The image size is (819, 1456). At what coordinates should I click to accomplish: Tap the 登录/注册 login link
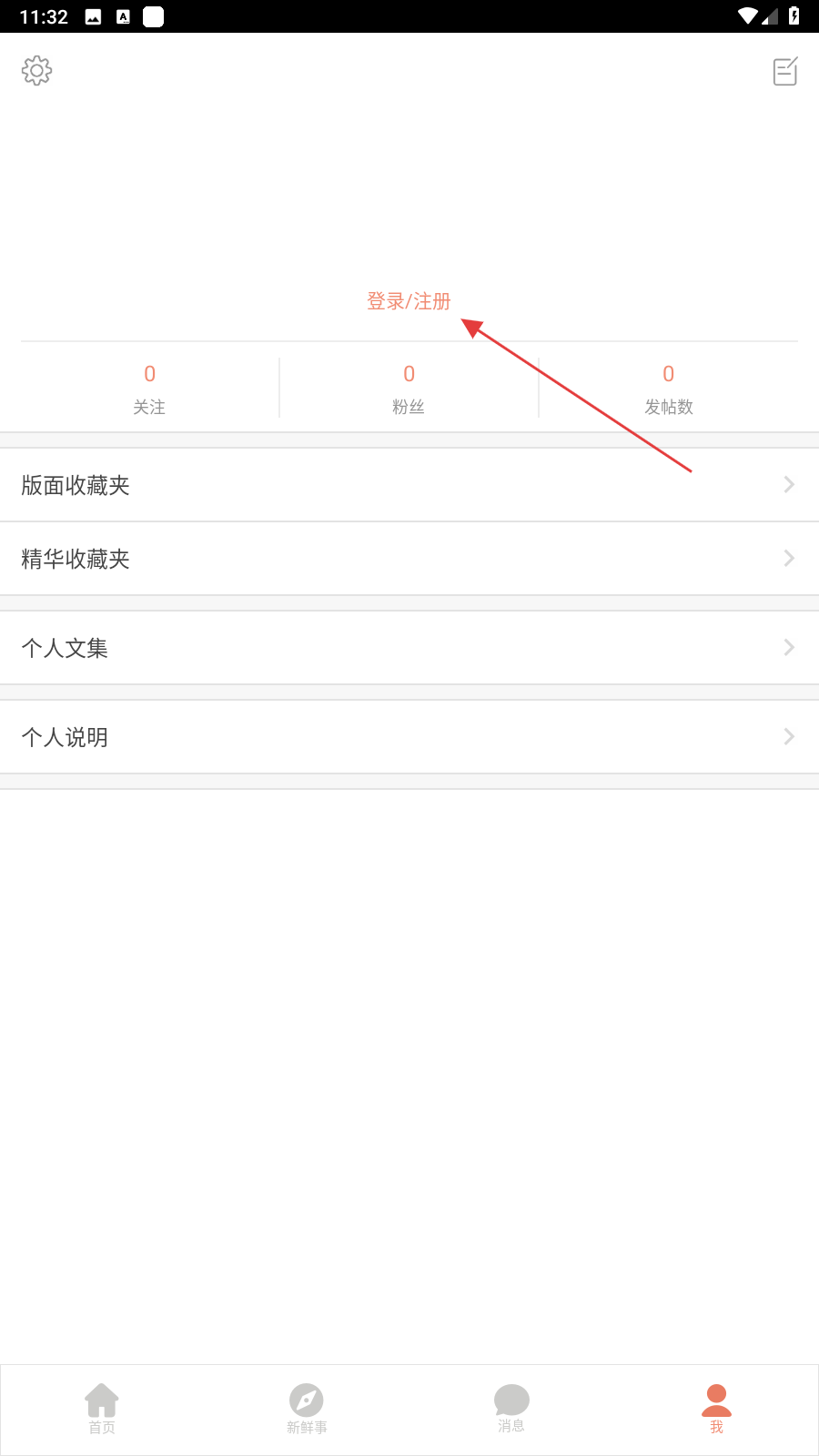click(409, 301)
